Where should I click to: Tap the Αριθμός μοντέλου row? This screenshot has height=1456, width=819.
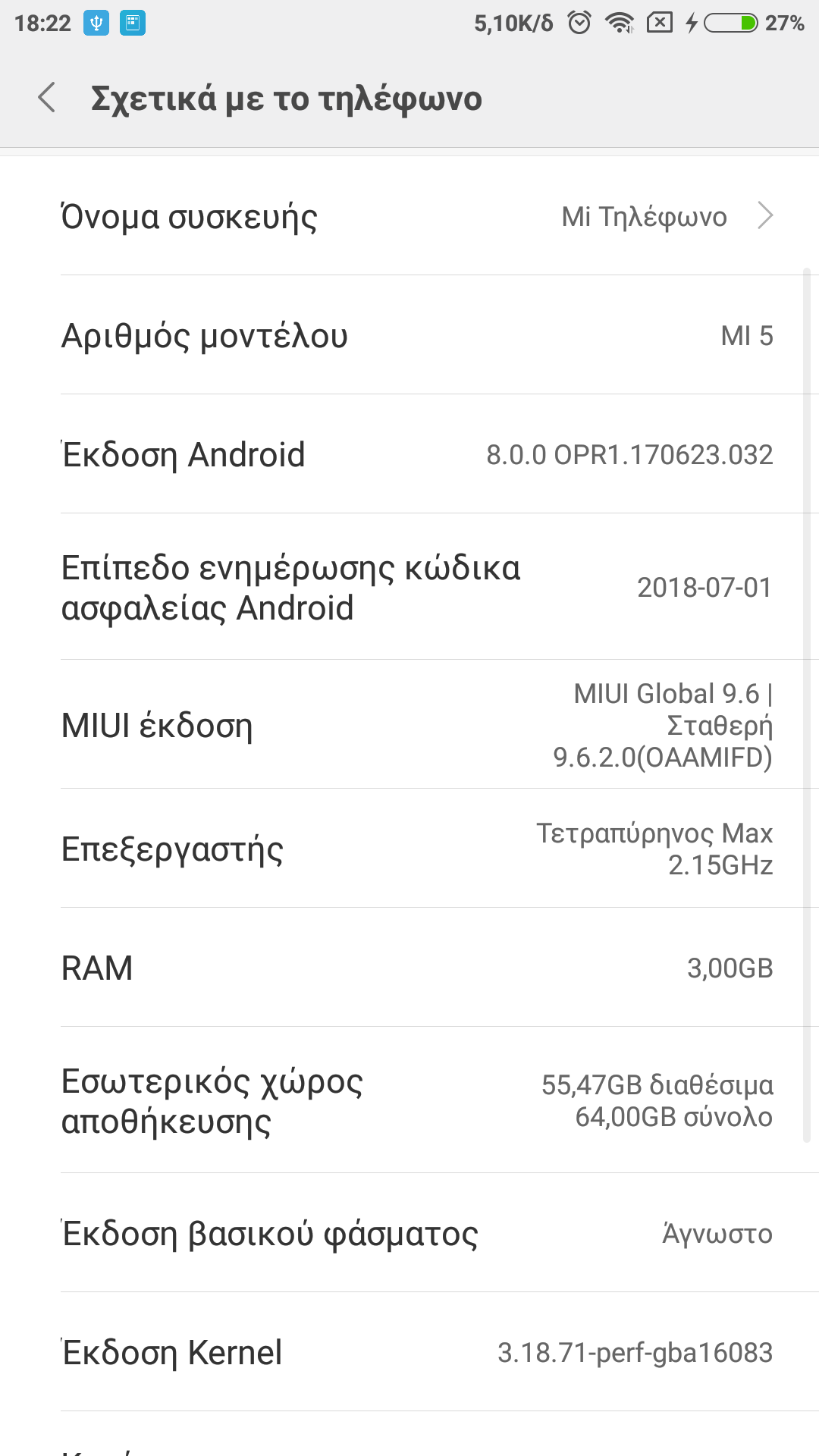coord(409,335)
